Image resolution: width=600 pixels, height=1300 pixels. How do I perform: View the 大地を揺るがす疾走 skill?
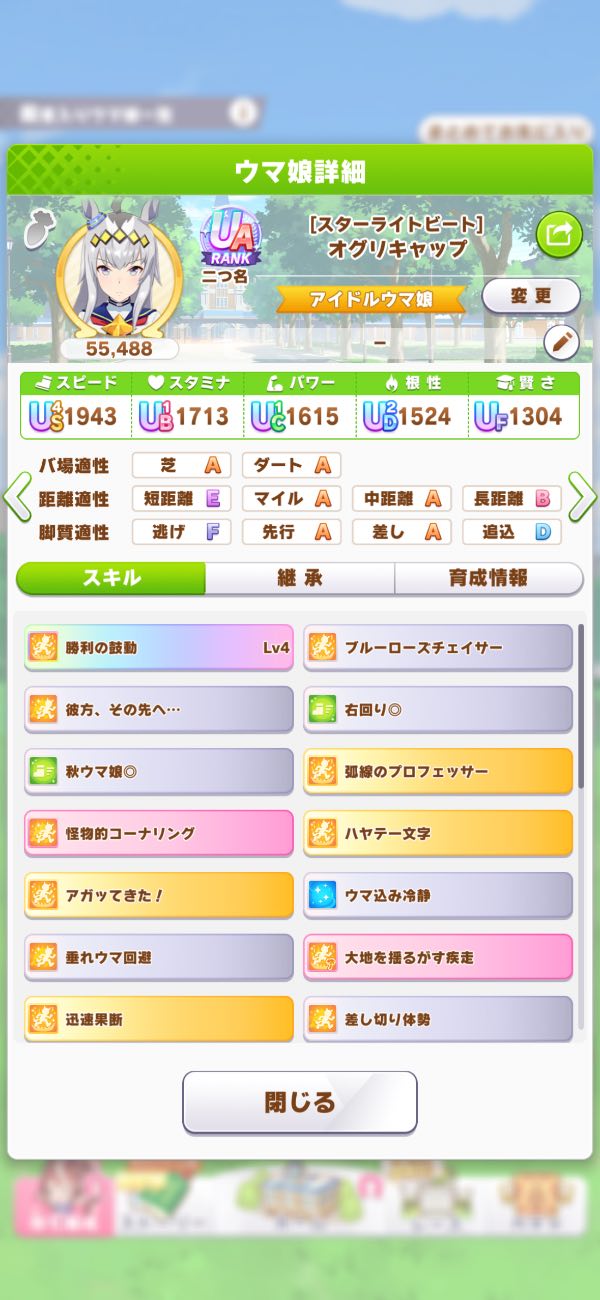coord(438,957)
